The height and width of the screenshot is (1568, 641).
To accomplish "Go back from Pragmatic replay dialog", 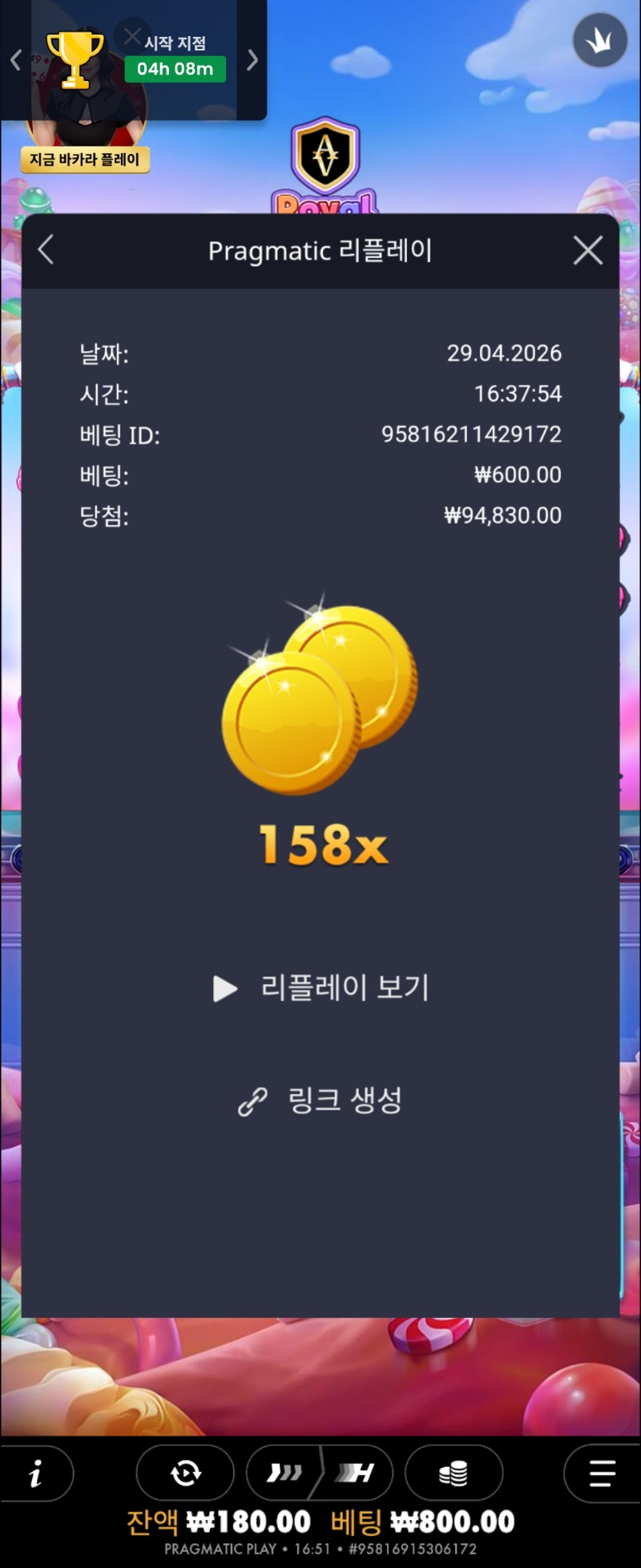I will pos(46,250).
